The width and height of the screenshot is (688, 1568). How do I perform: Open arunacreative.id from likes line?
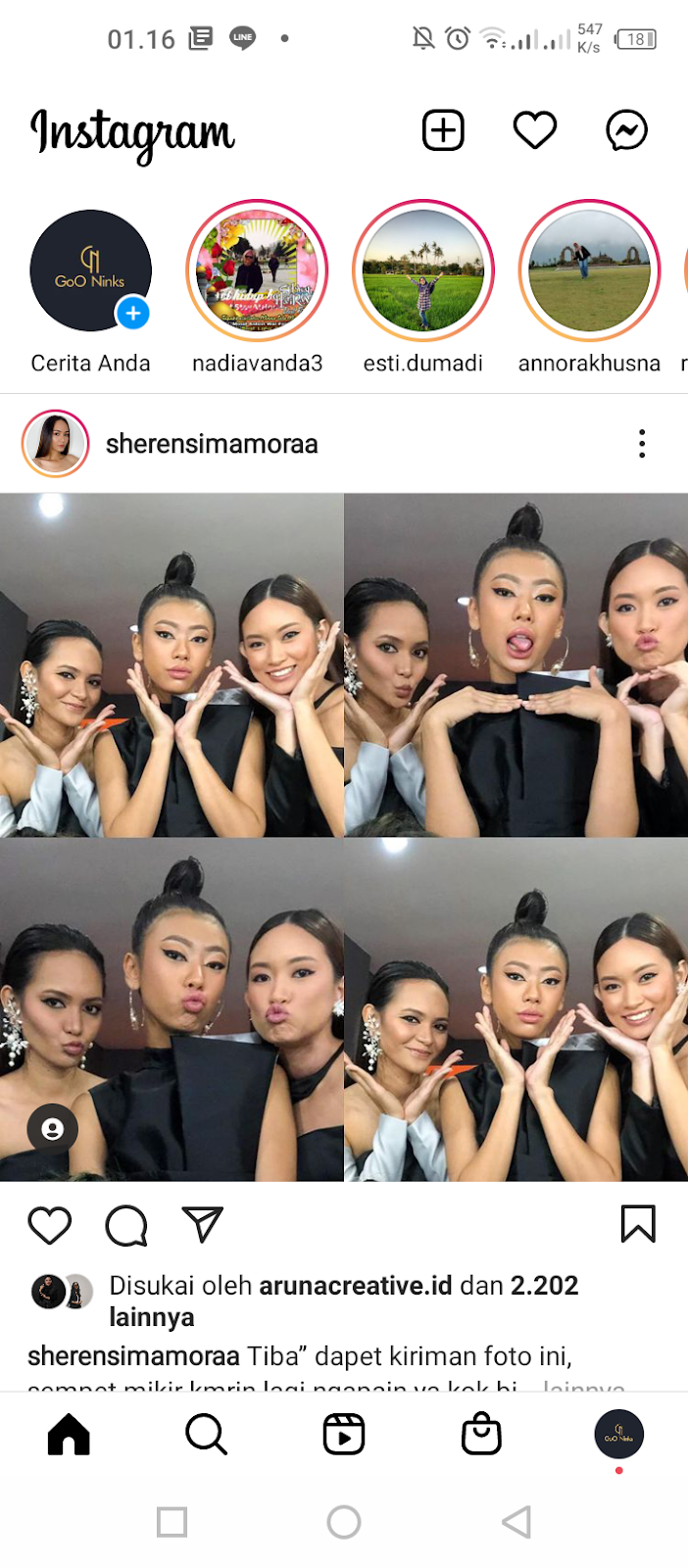(x=355, y=1286)
